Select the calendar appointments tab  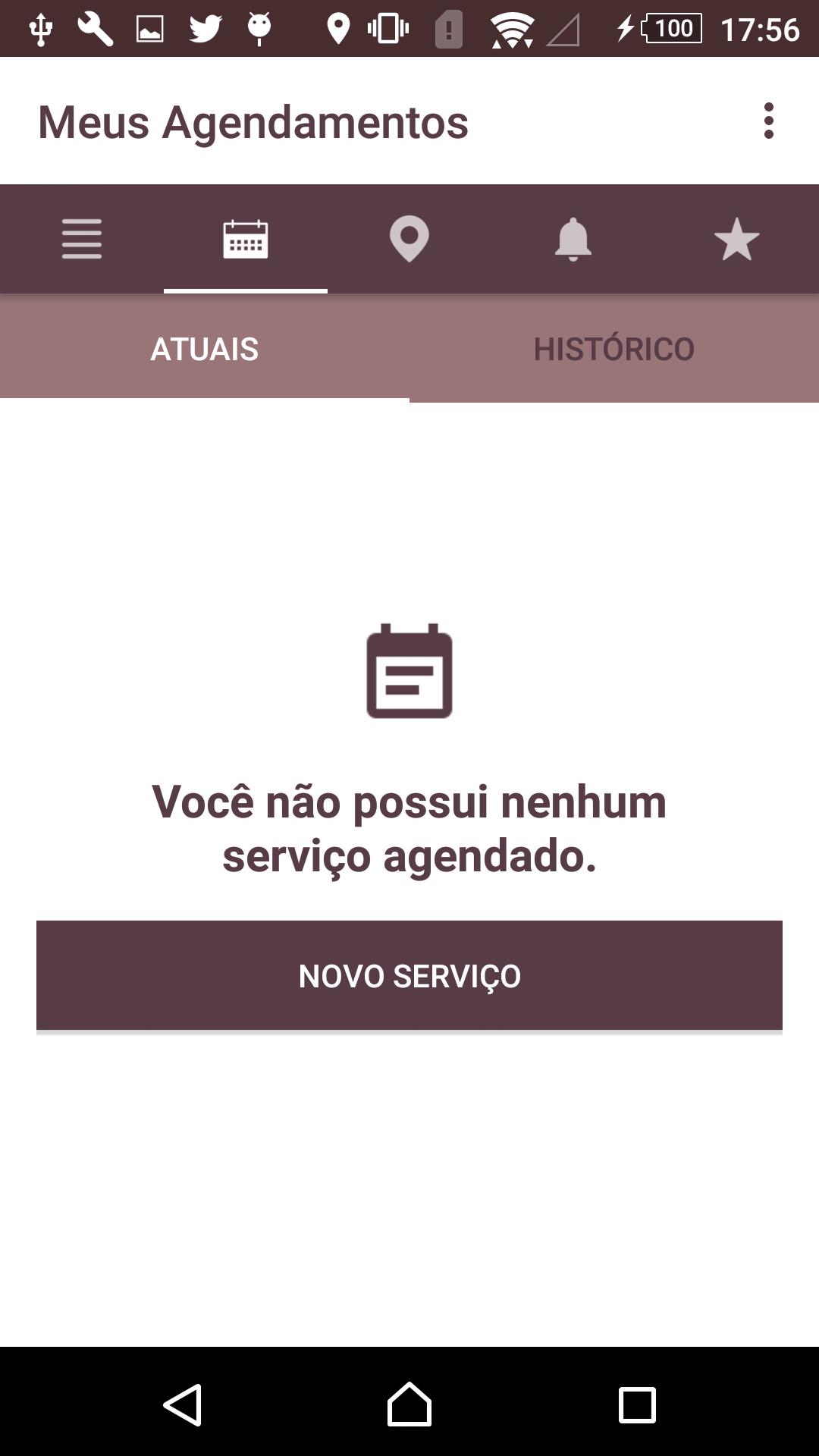246,239
